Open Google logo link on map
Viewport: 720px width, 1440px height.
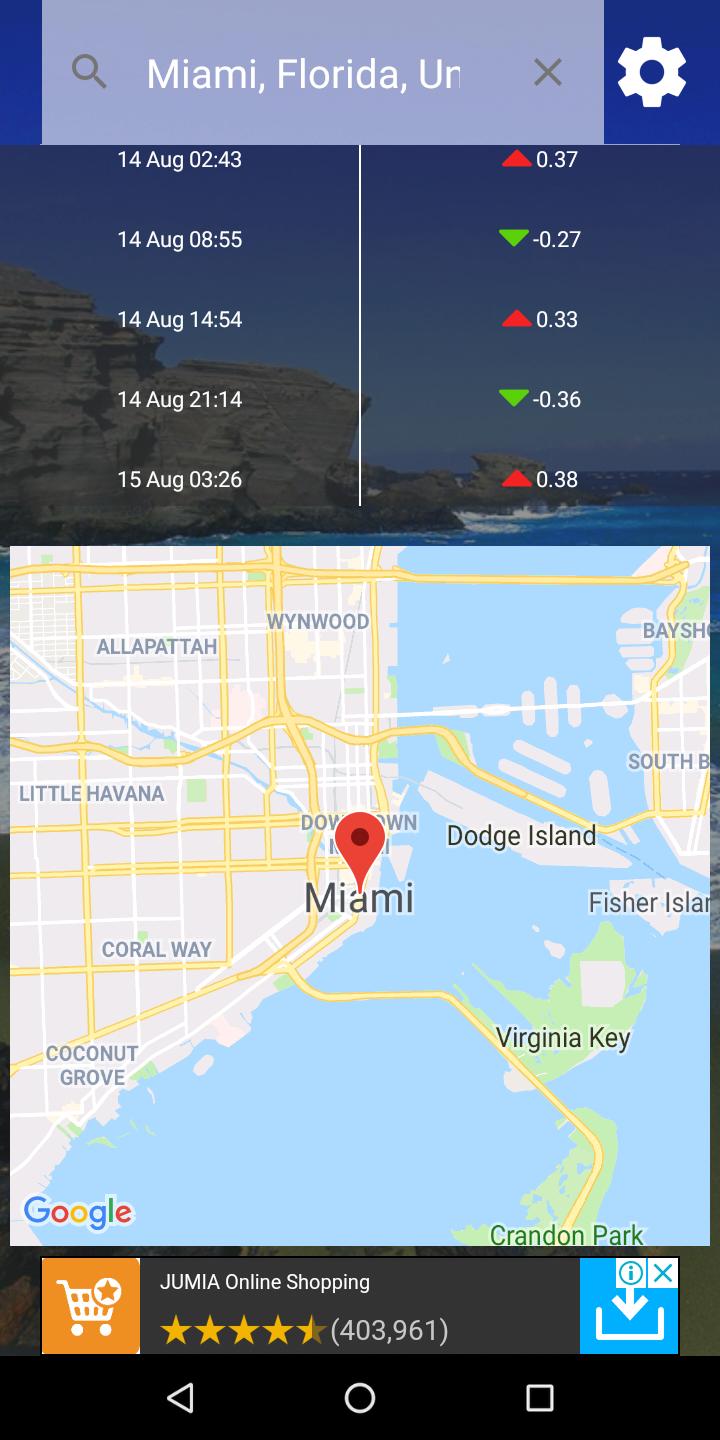(78, 1212)
